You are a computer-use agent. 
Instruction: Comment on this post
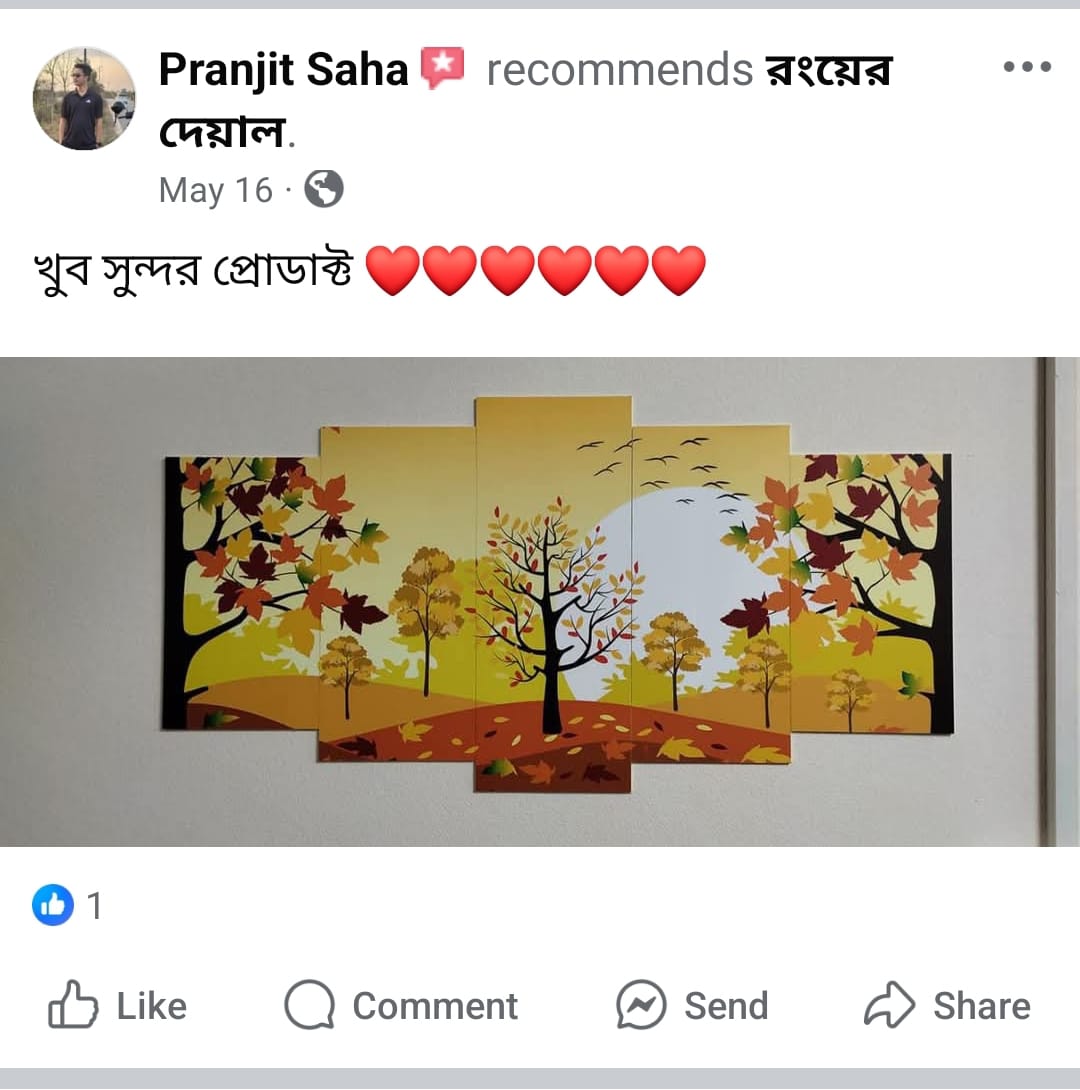(x=402, y=1005)
